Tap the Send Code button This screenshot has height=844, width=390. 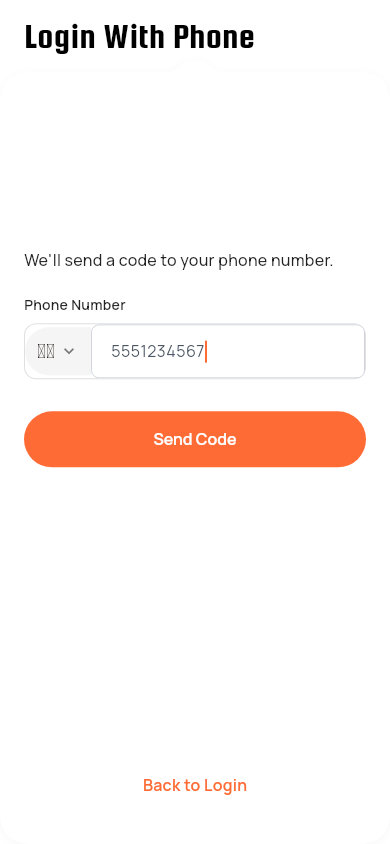pyautogui.click(x=195, y=439)
